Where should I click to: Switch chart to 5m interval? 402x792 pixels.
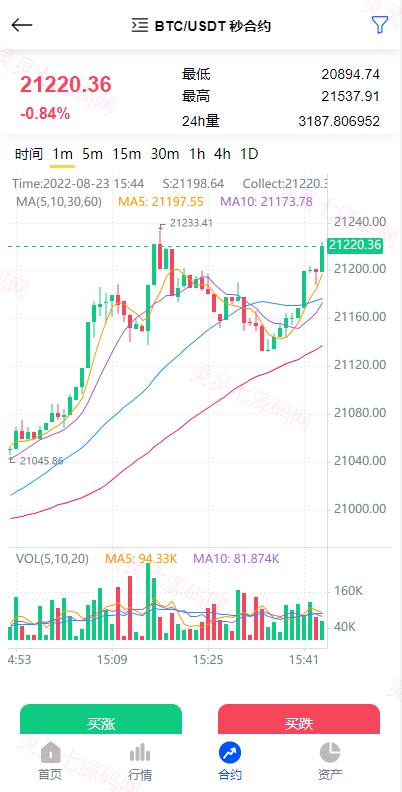pos(92,154)
